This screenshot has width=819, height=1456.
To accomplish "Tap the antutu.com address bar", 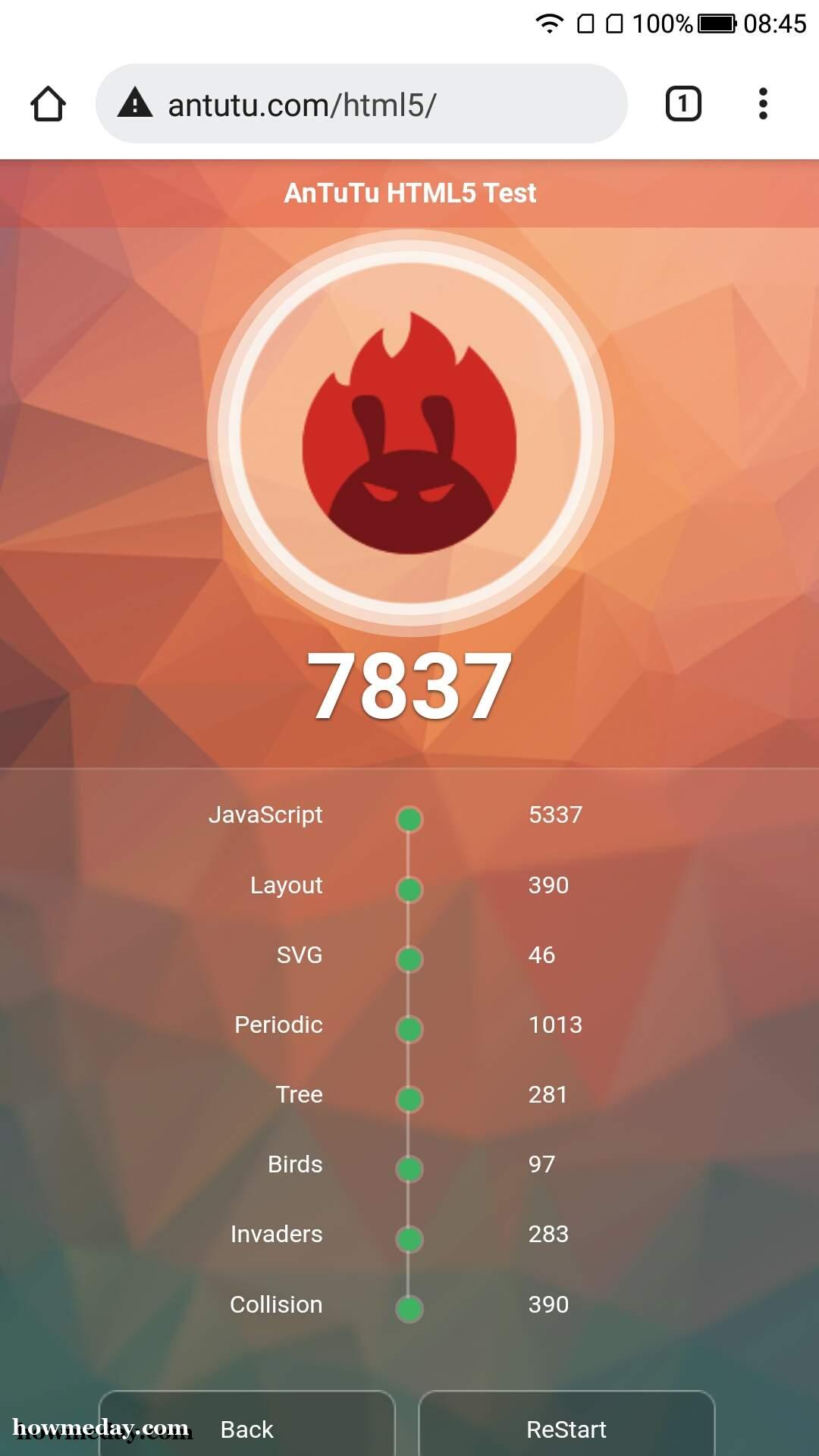I will pyautogui.click(x=362, y=104).
